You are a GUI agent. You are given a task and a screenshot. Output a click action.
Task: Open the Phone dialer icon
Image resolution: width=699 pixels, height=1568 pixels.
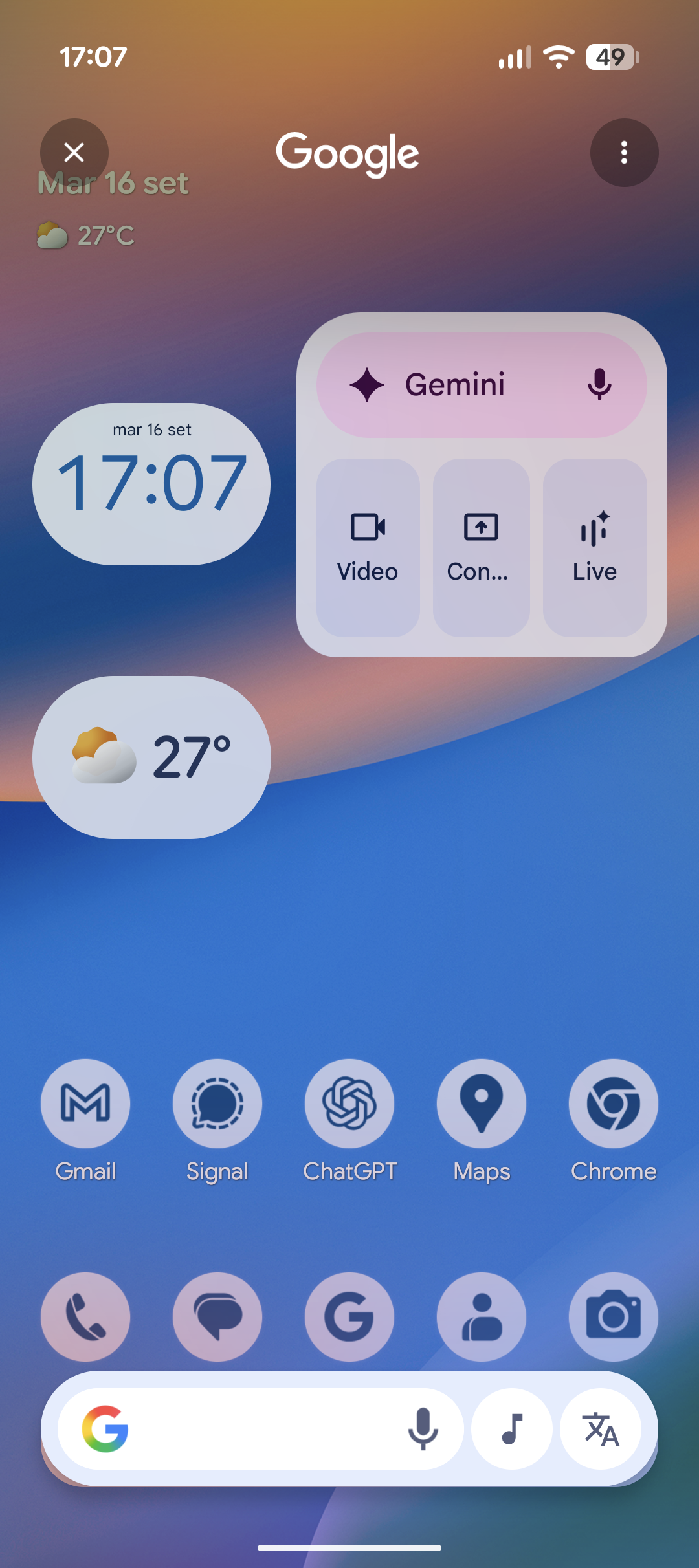click(x=85, y=1317)
